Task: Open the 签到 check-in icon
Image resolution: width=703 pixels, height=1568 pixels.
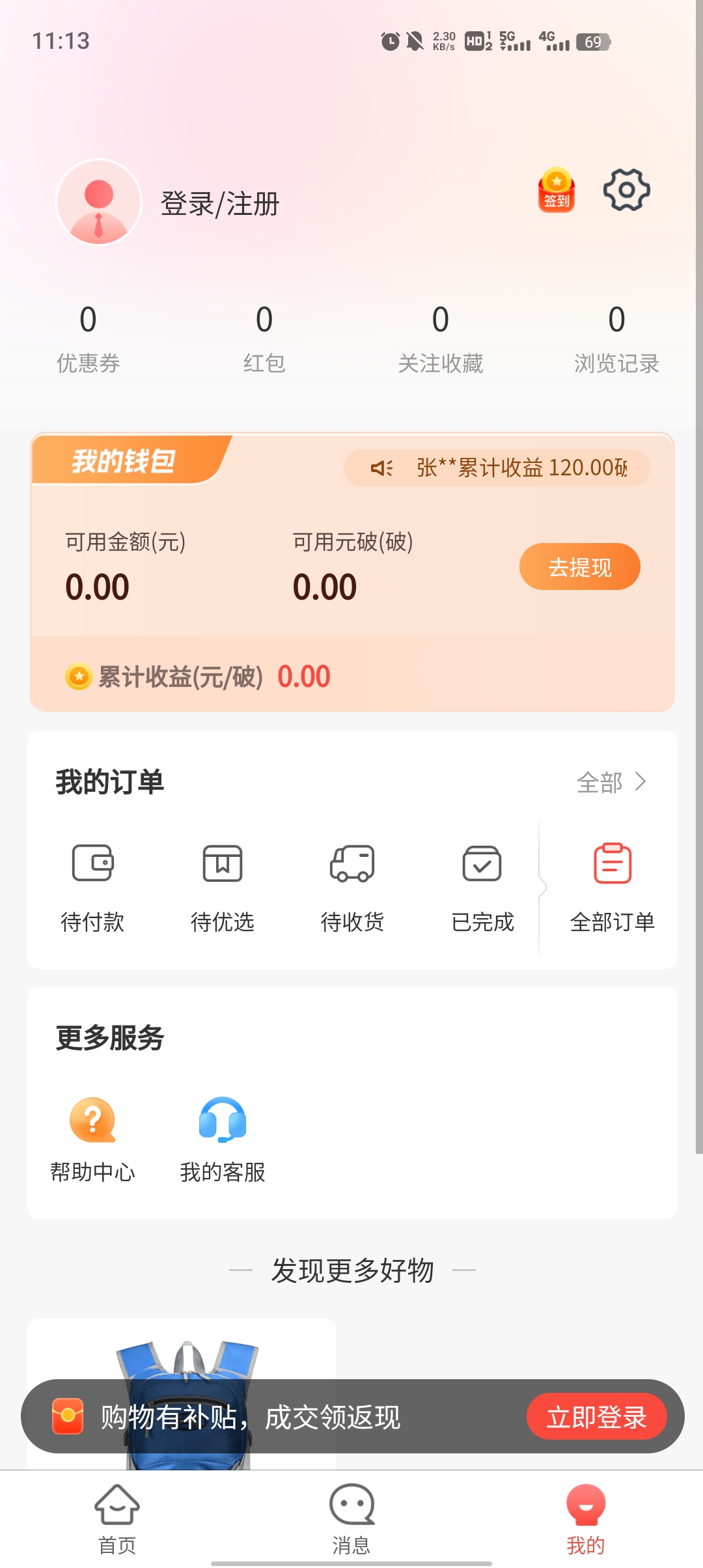Action: tap(557, 190)
